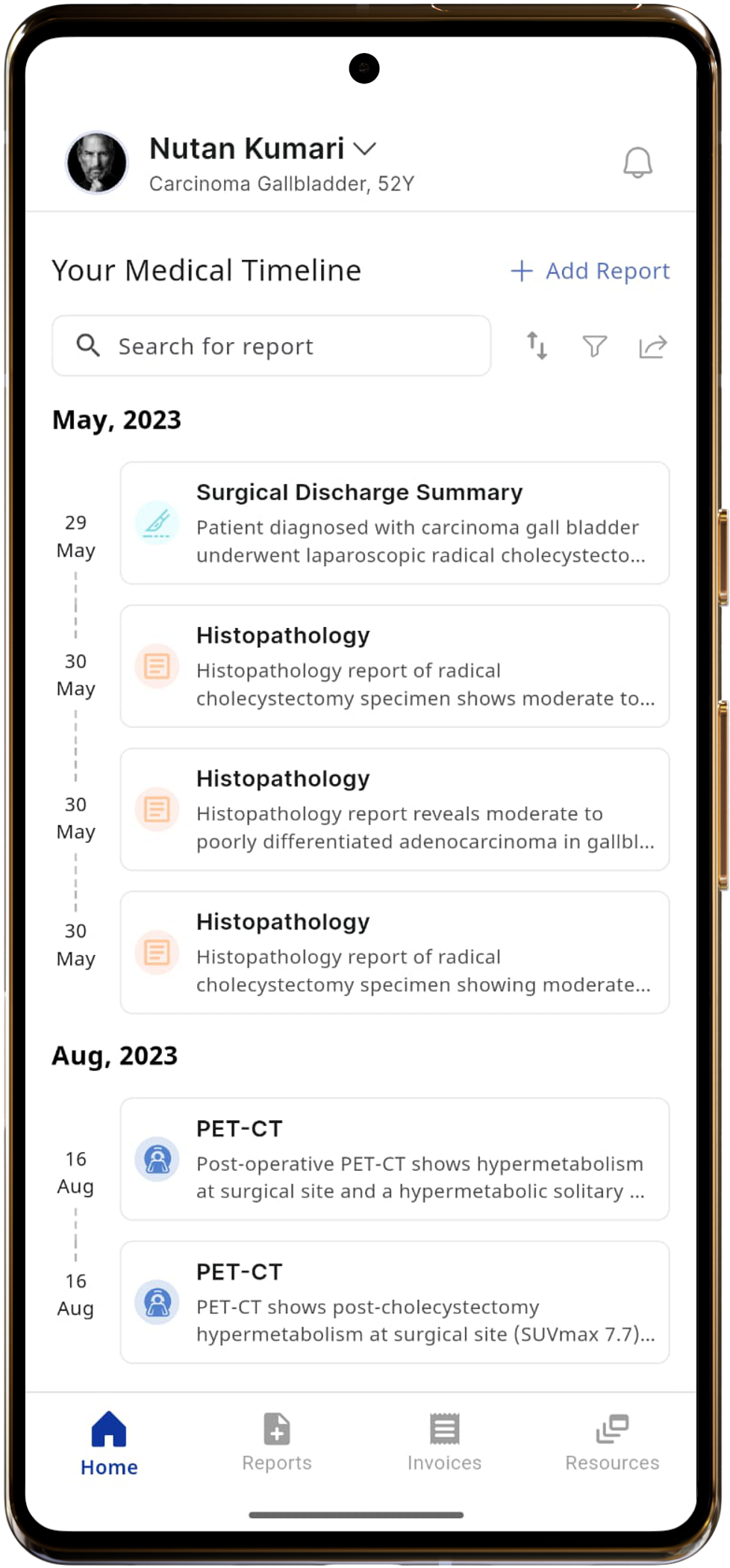
Task: Click the document icon on first Histopathology report
Action: click(157, 665)
